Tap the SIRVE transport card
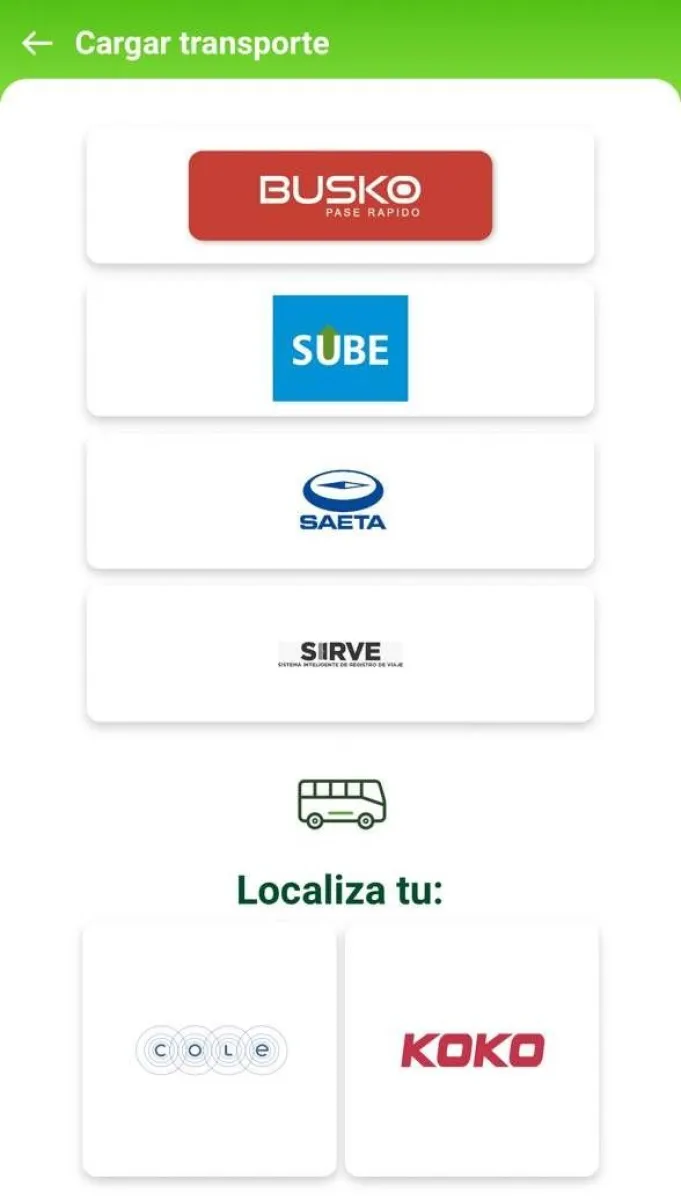Image resolution: width=681 pixels, height=1200 pixels. pos(340,654)
